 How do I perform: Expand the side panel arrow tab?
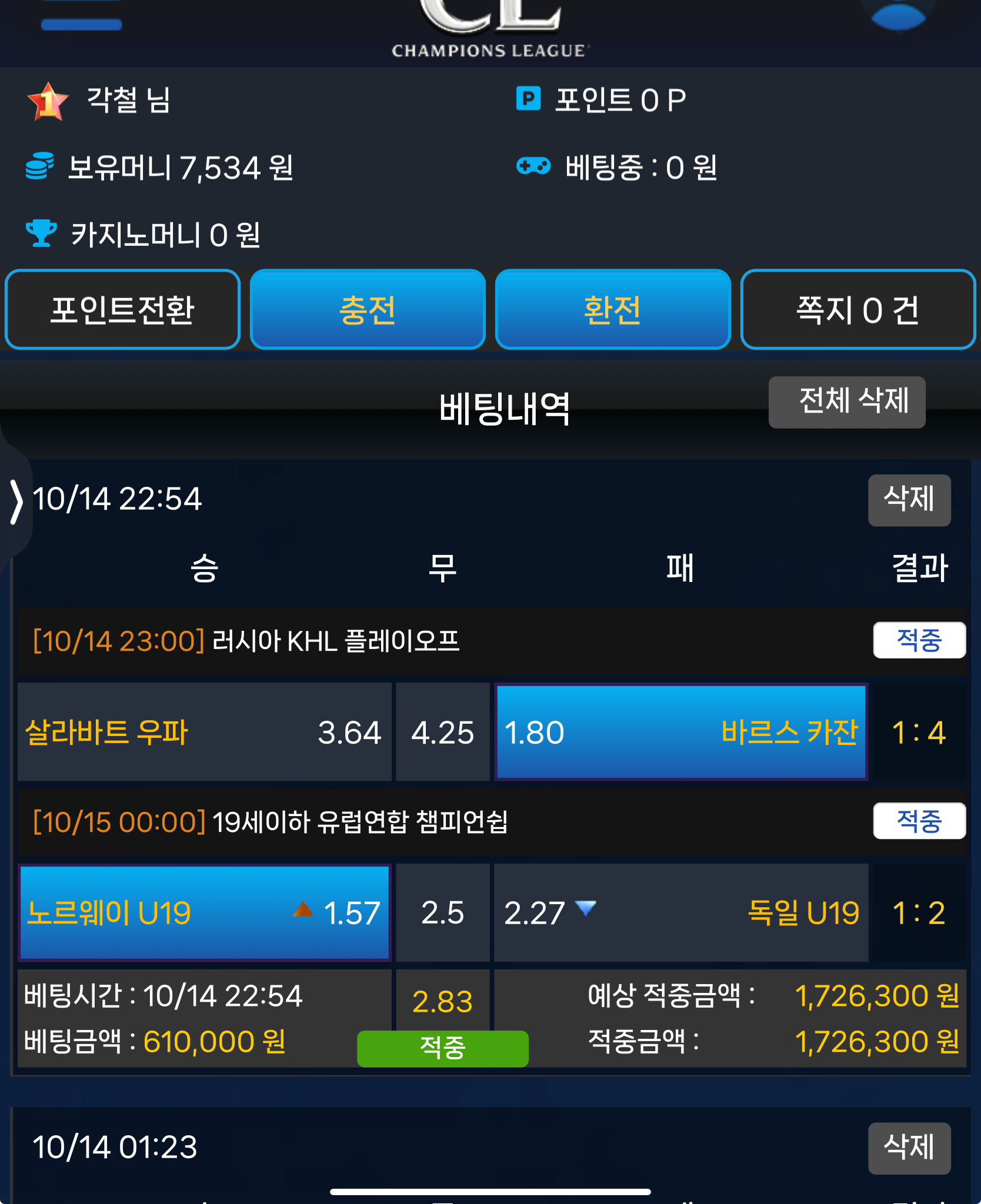click(x=16, y=502)
